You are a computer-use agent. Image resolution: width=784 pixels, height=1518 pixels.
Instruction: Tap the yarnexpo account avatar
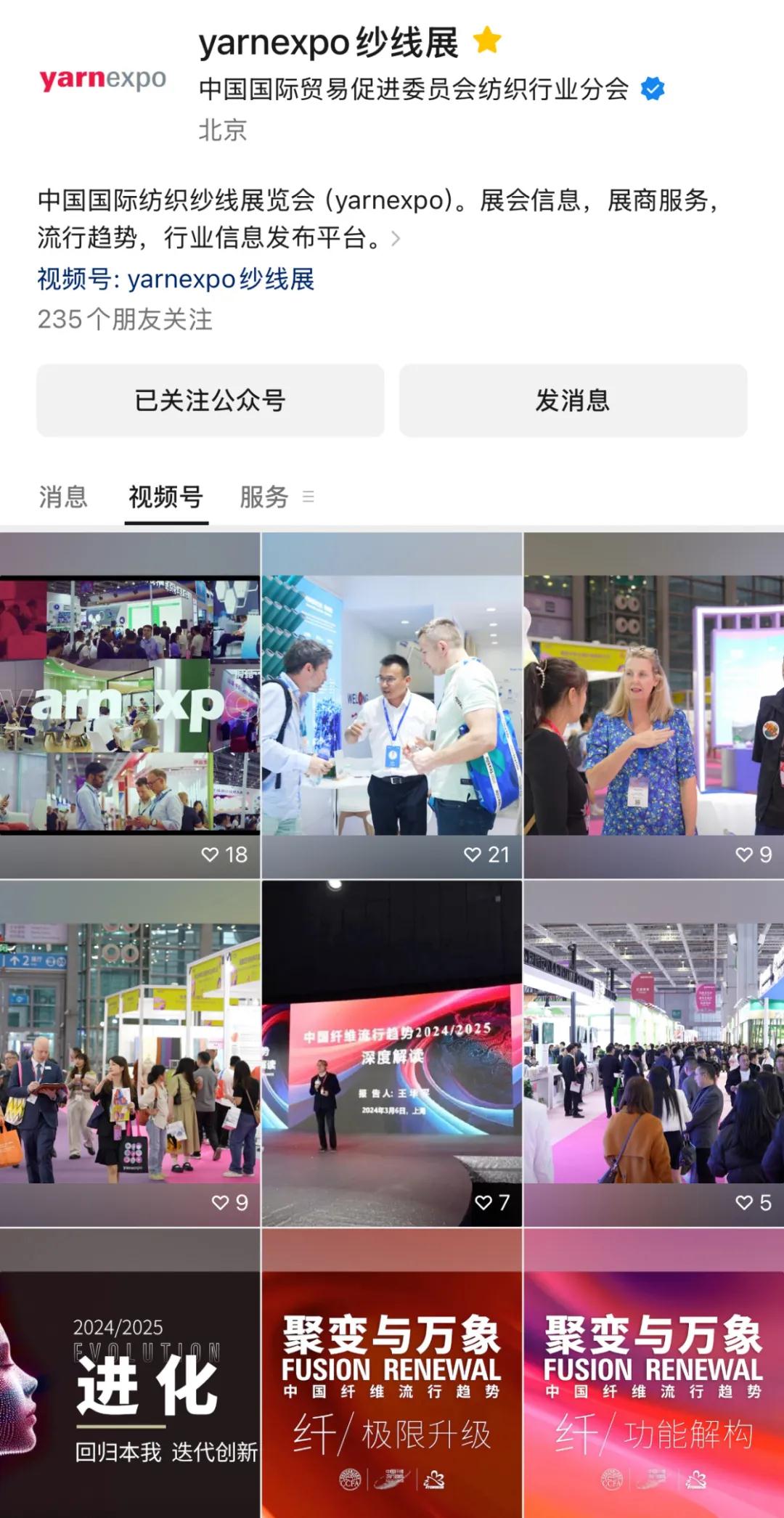click(x=102, y=80)
